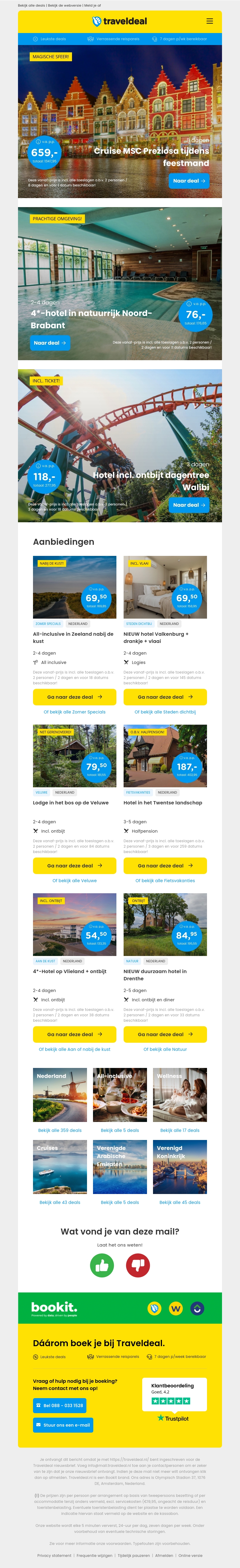Tap Naar deal for Cruise MSC Preziosa
Image resolution: width=240 pixels, height=1568 pixels.
[189, 181]
